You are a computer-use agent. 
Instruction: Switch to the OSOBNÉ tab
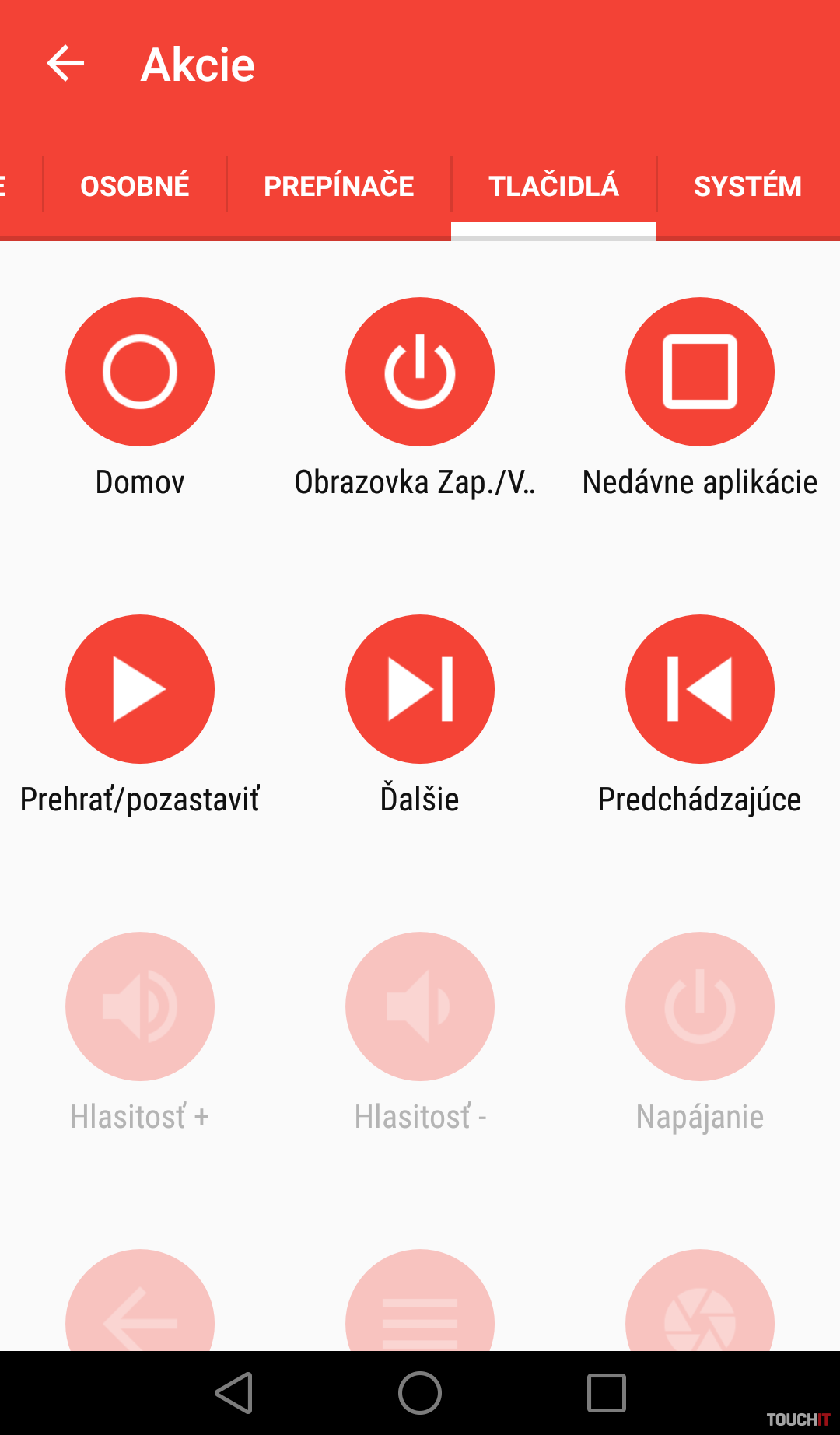coord(135,187)
